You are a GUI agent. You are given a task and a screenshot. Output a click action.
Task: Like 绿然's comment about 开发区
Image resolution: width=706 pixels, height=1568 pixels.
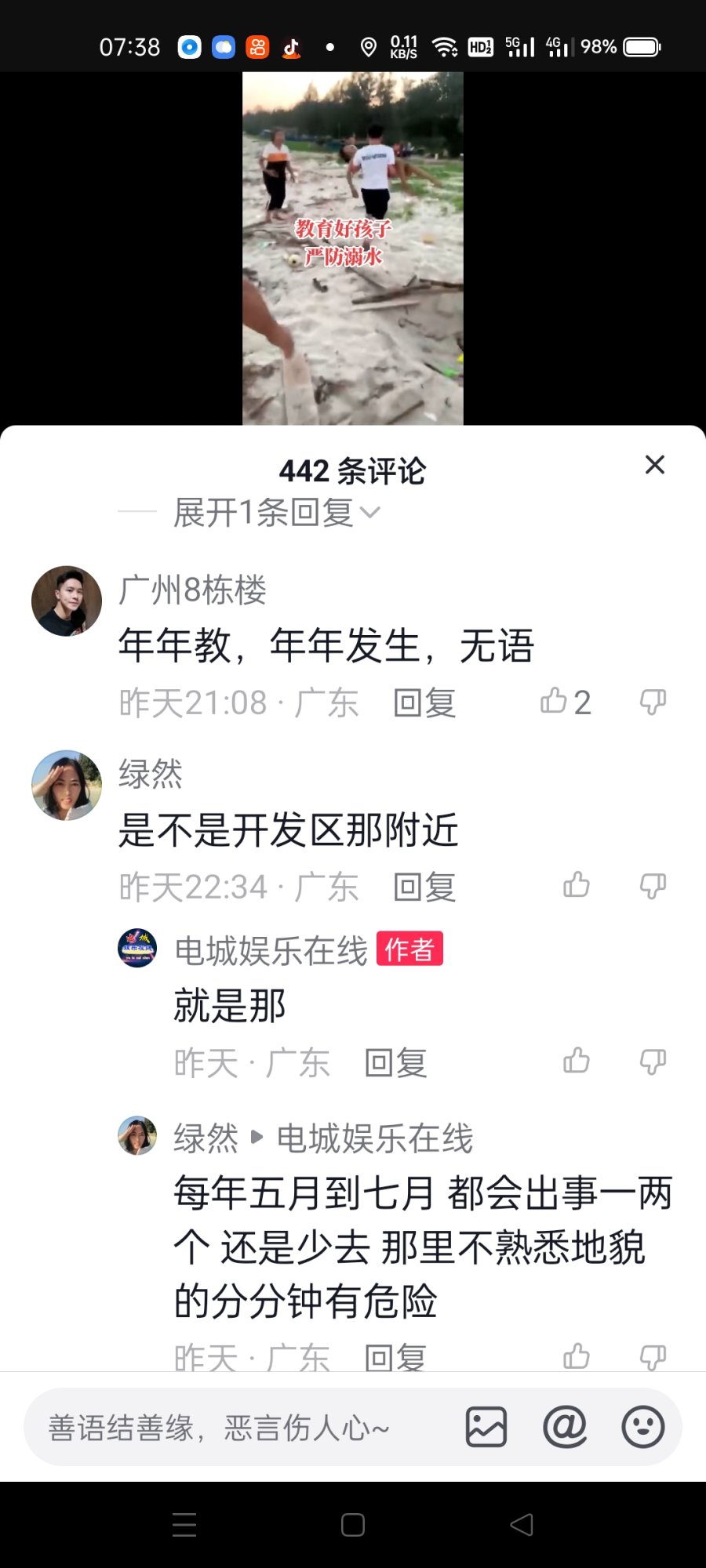[577, 885]
